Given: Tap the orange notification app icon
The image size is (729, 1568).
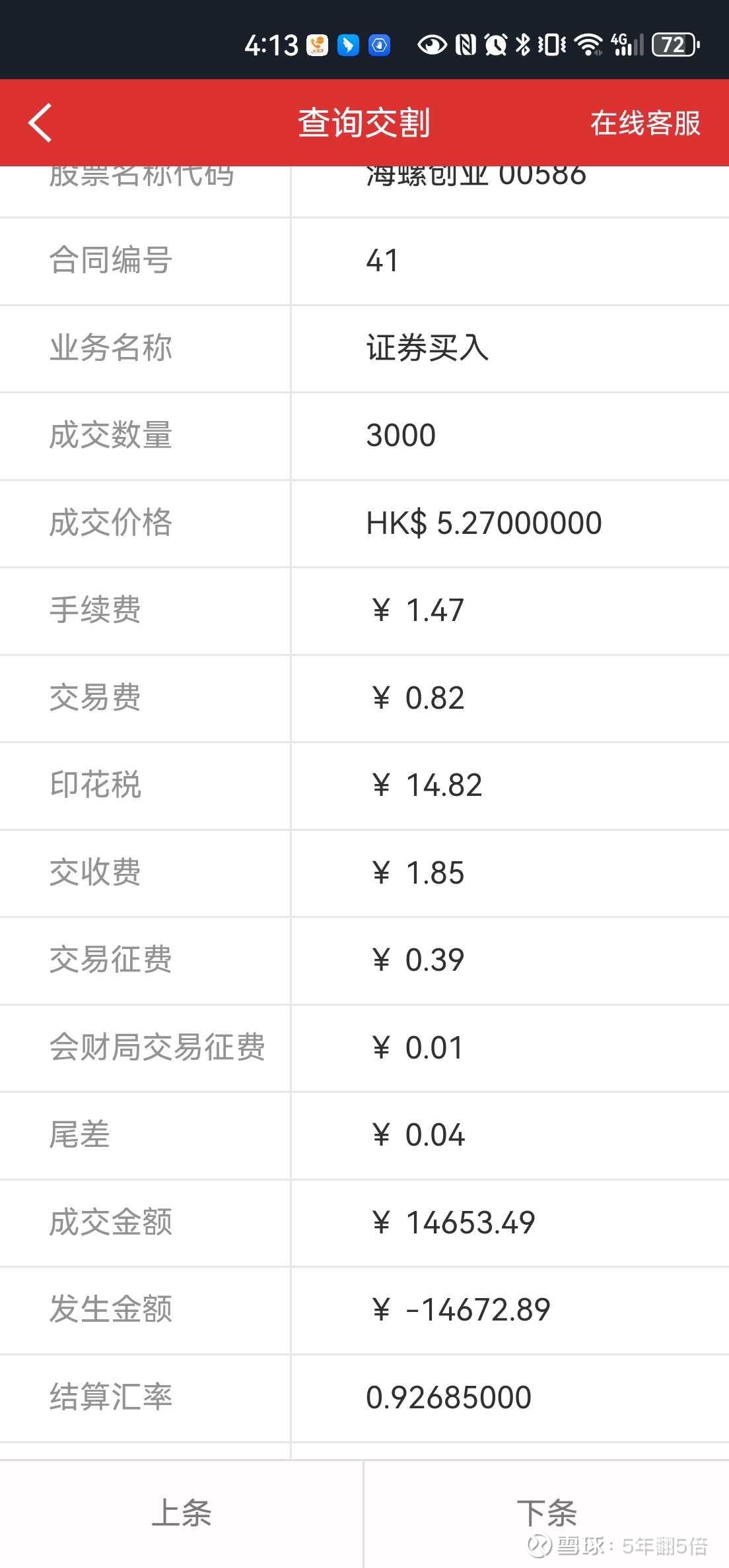Looking at the screenshot, I should click(317, 45).
